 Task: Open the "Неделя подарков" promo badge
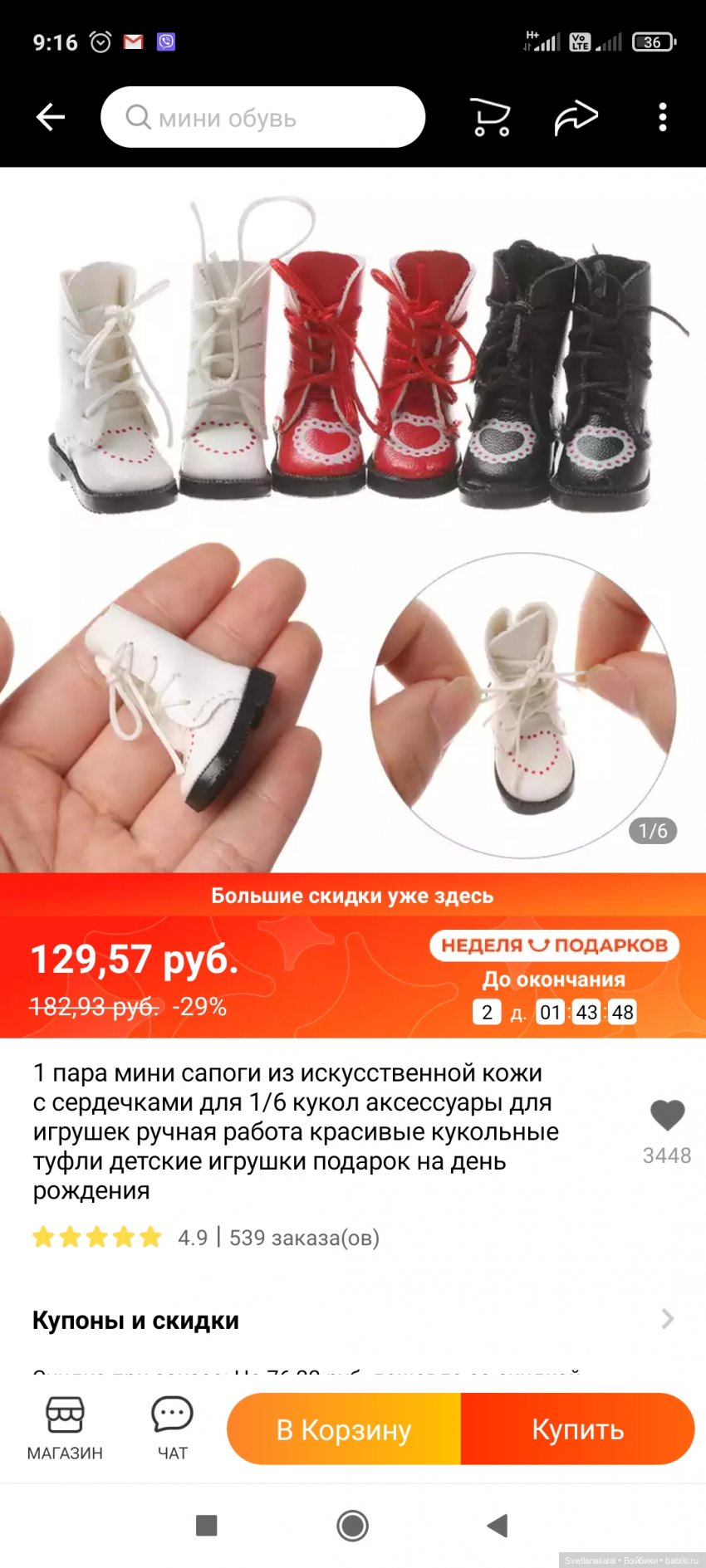[554, 945]
